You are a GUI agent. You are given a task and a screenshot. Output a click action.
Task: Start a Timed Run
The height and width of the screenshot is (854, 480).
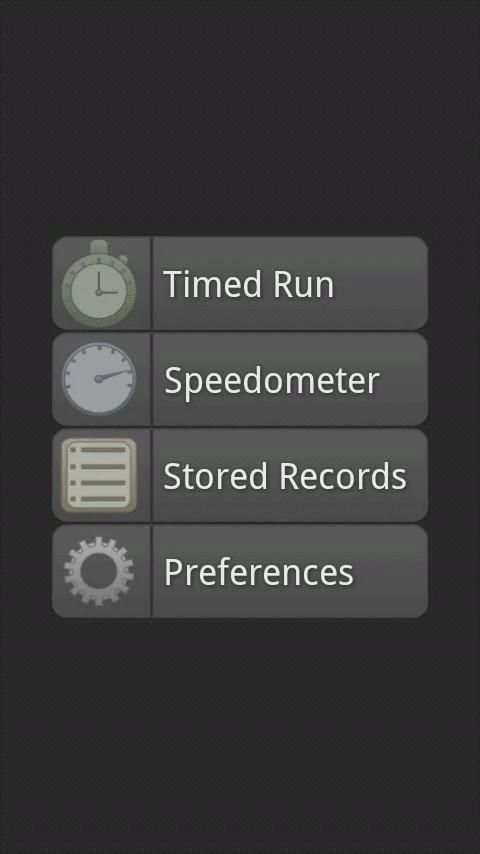240,283
